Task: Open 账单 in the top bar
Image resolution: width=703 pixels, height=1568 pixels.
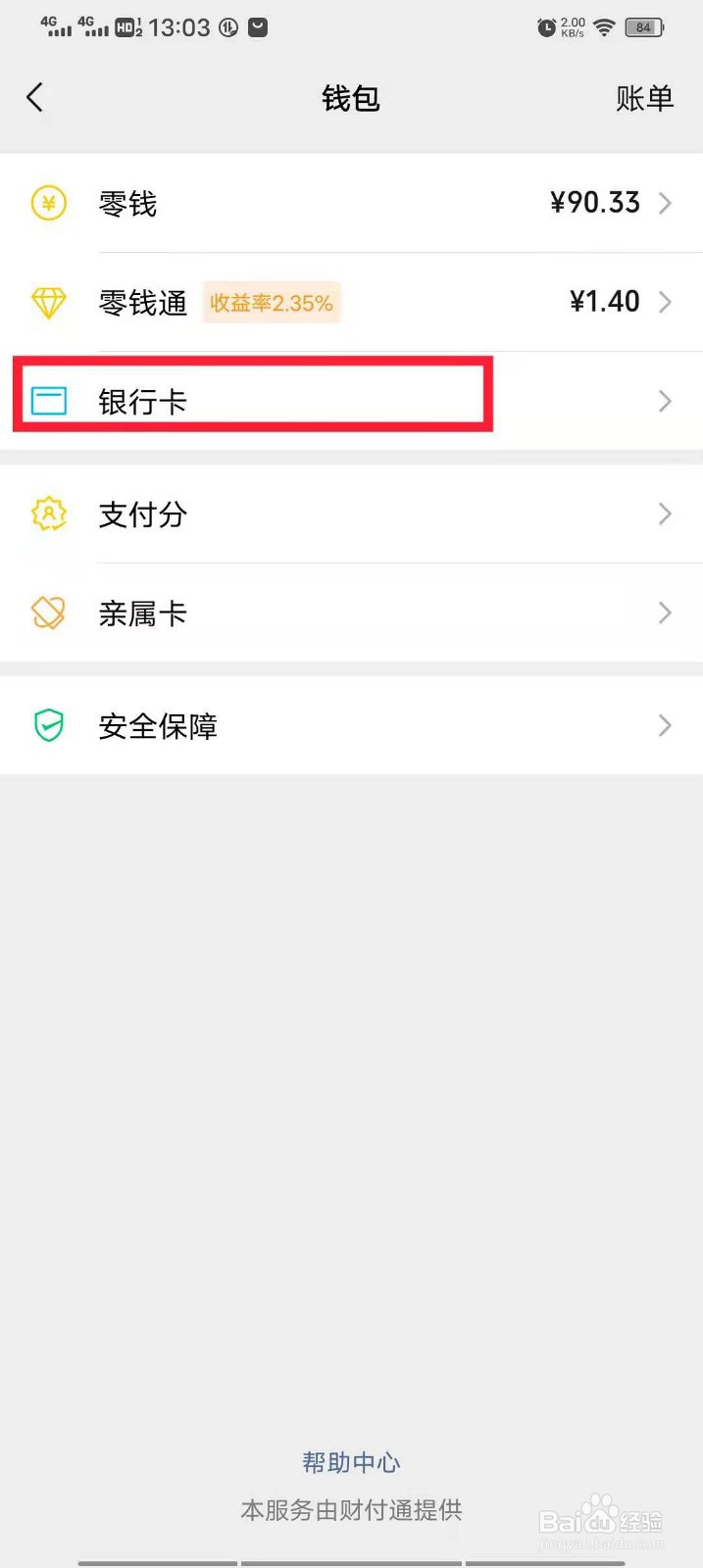Action: (x=644, y=98)
